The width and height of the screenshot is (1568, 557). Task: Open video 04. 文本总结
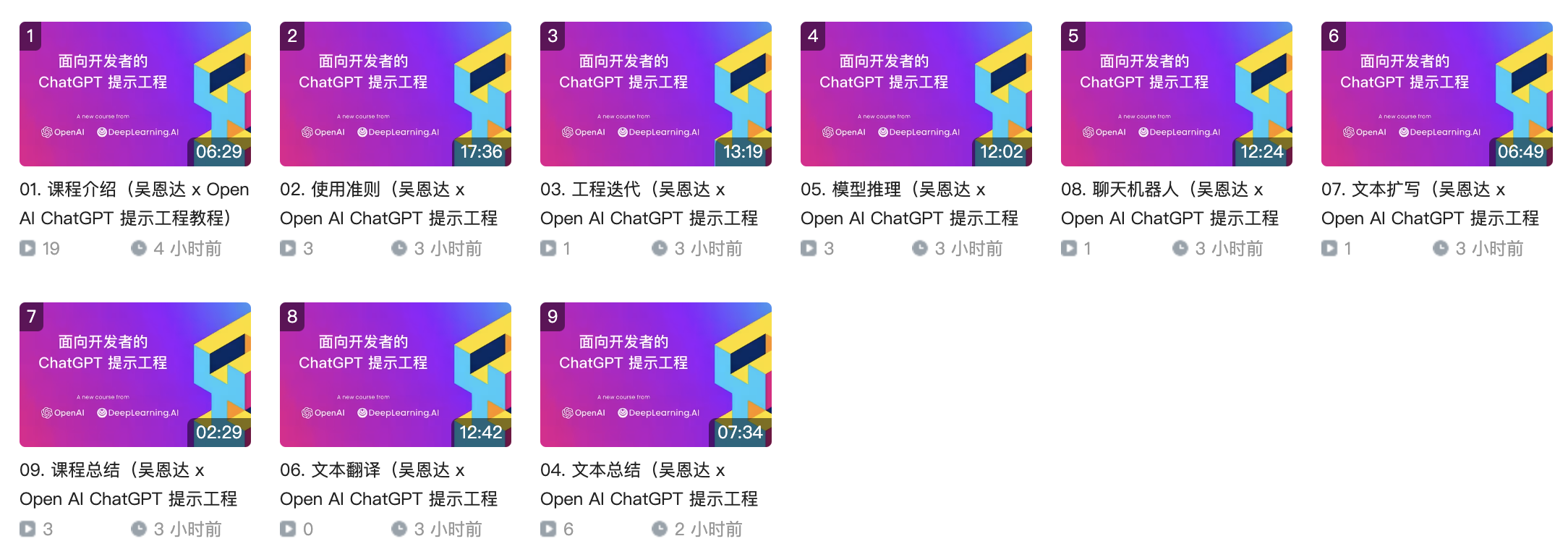pos(656,375)
